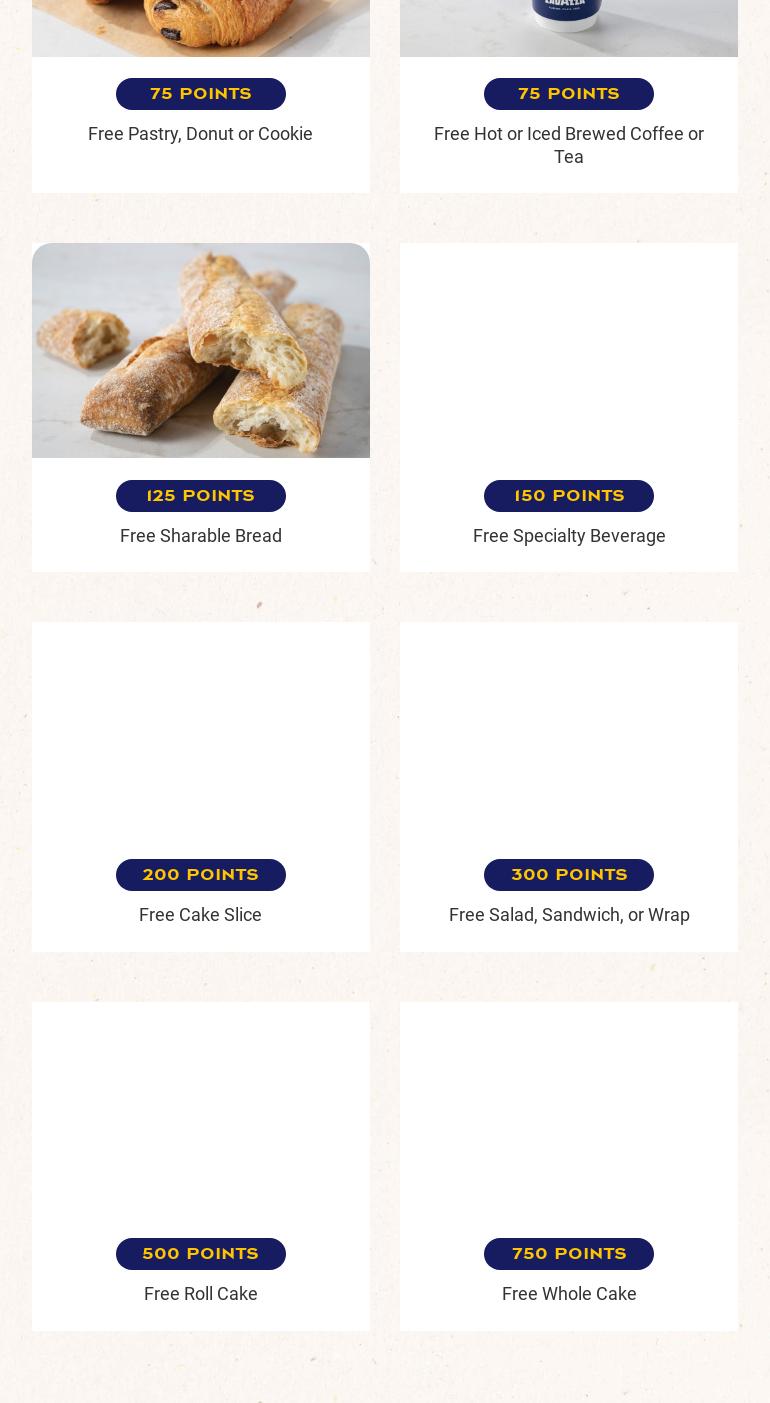Select the 200 POINTS badge
The image size is (770, 1403).
200,874
